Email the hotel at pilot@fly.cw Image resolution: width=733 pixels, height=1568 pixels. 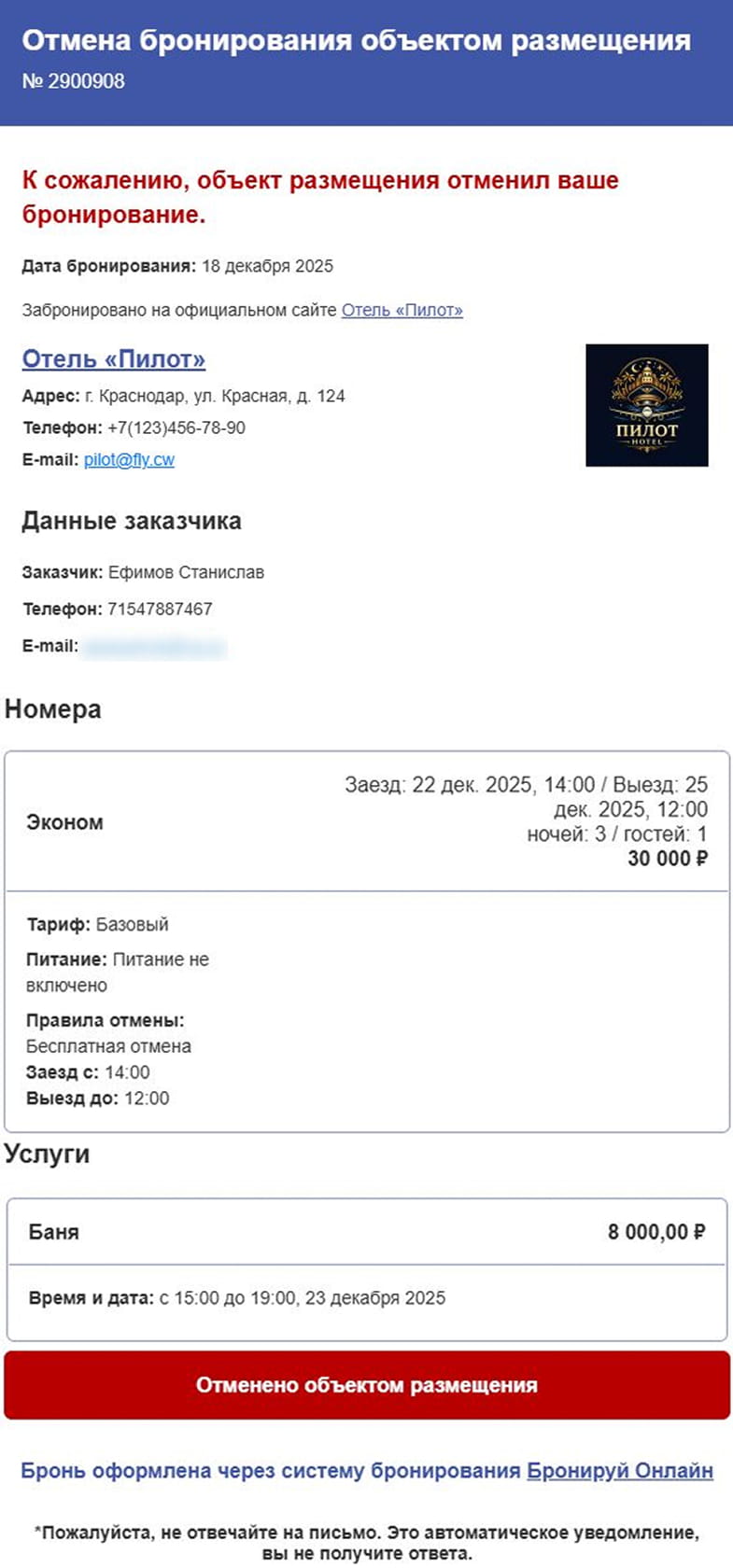[129, 459]
